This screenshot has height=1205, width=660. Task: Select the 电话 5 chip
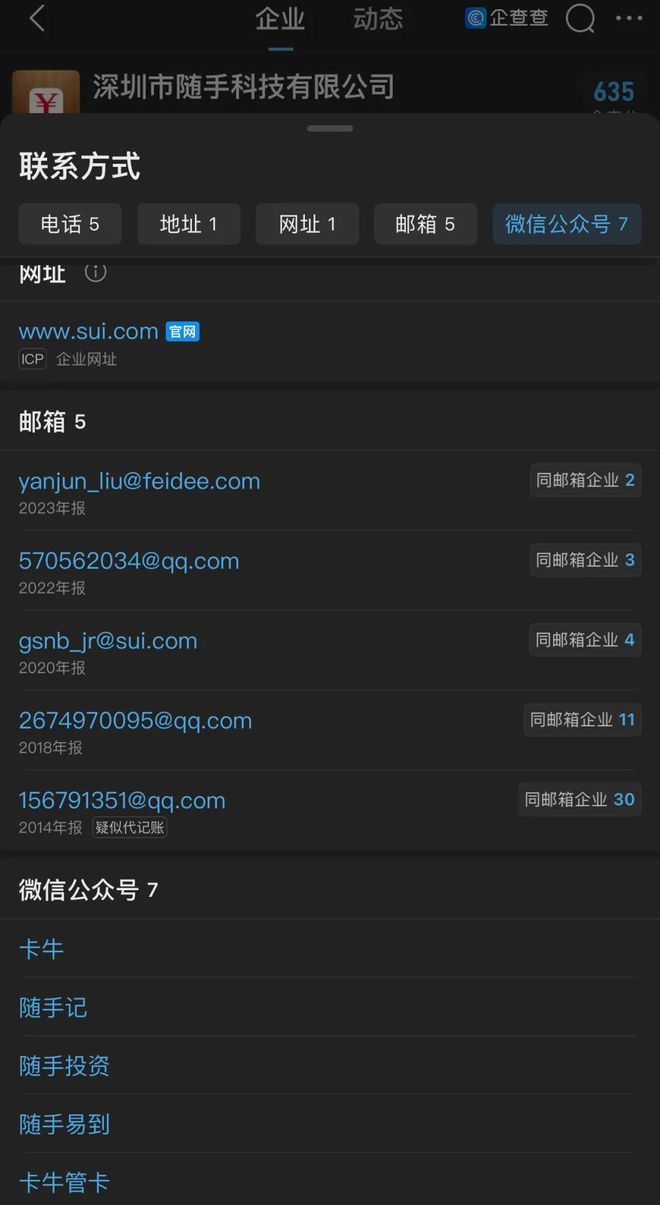coord(70,224)
